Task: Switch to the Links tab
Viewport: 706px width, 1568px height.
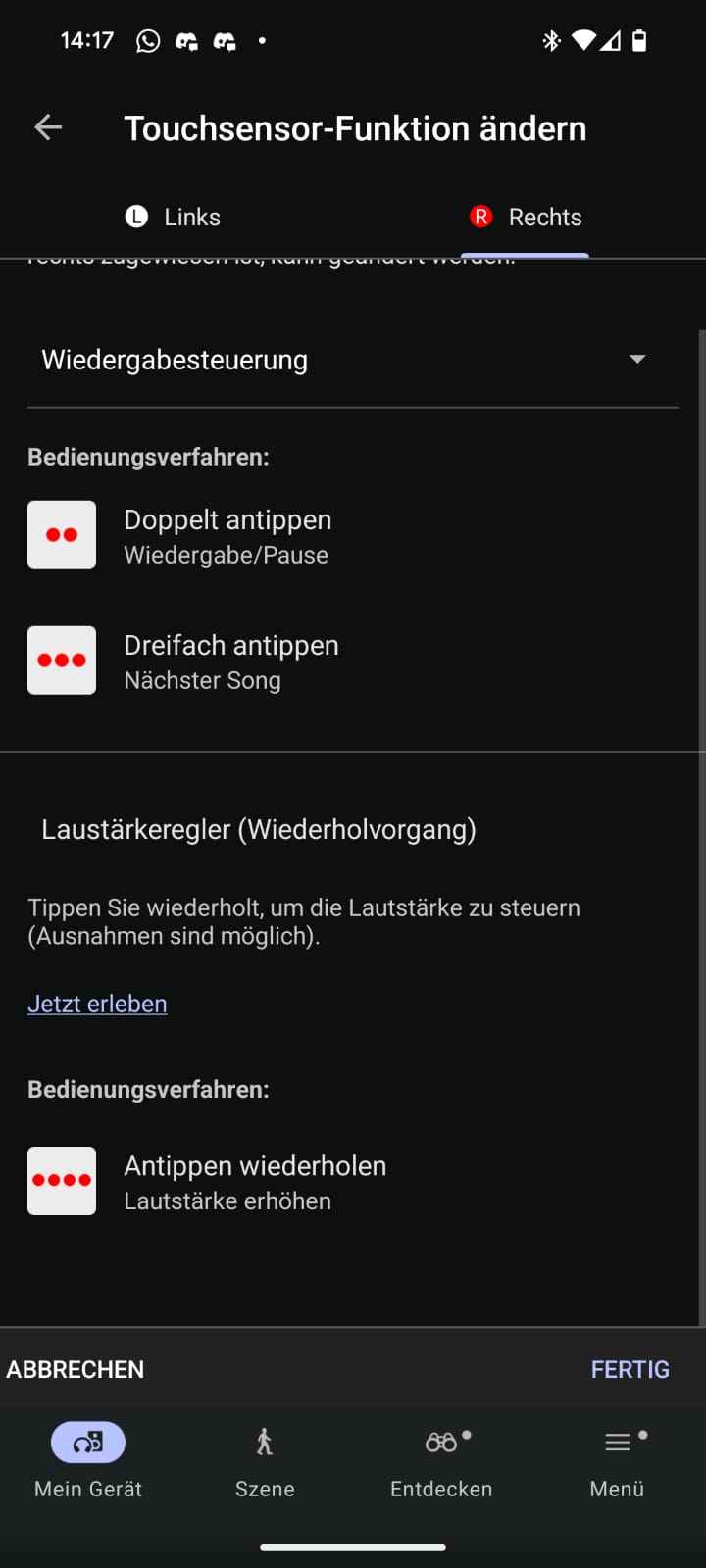Action: (174, 217)
